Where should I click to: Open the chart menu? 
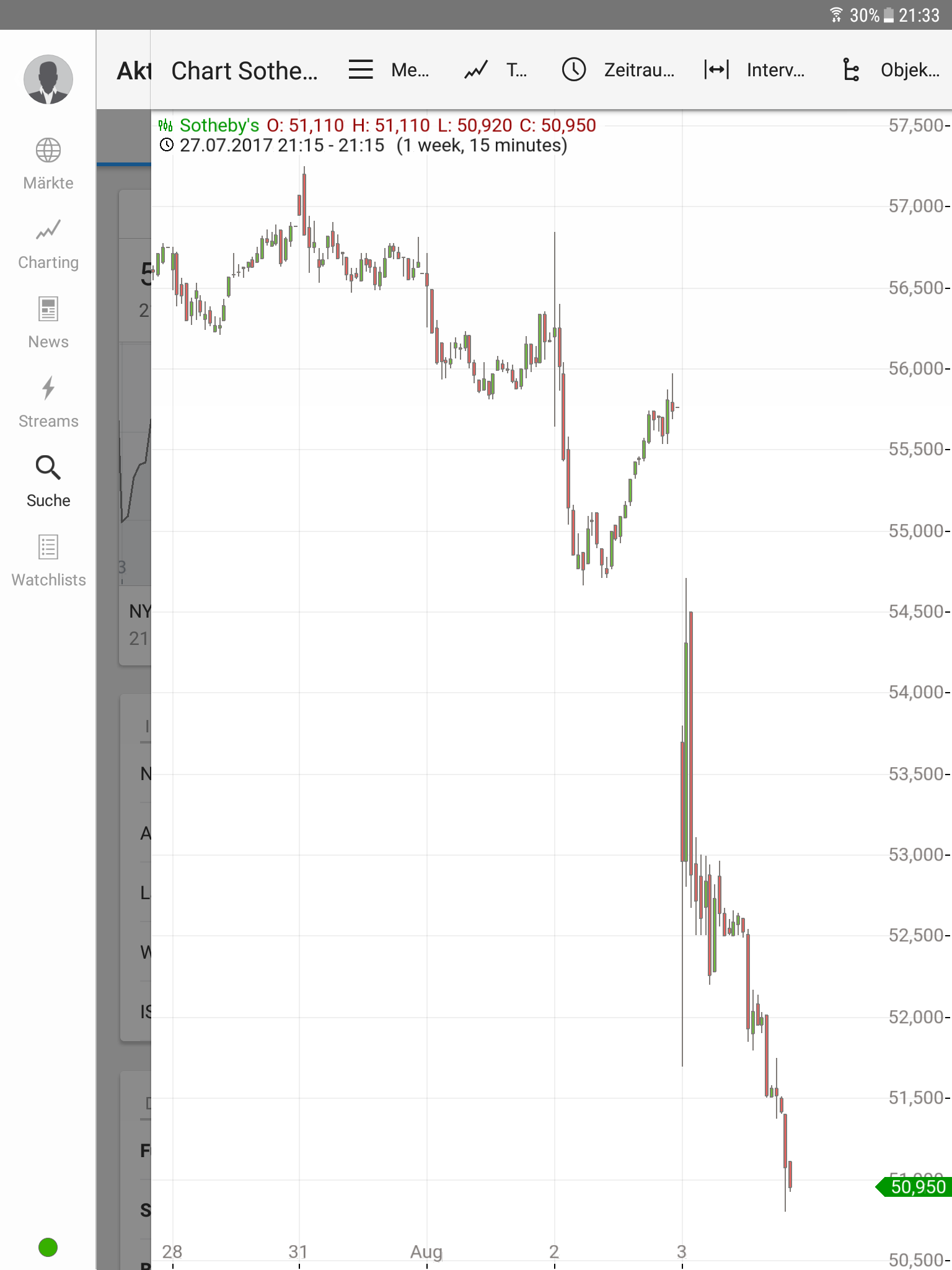coord(388,70)
